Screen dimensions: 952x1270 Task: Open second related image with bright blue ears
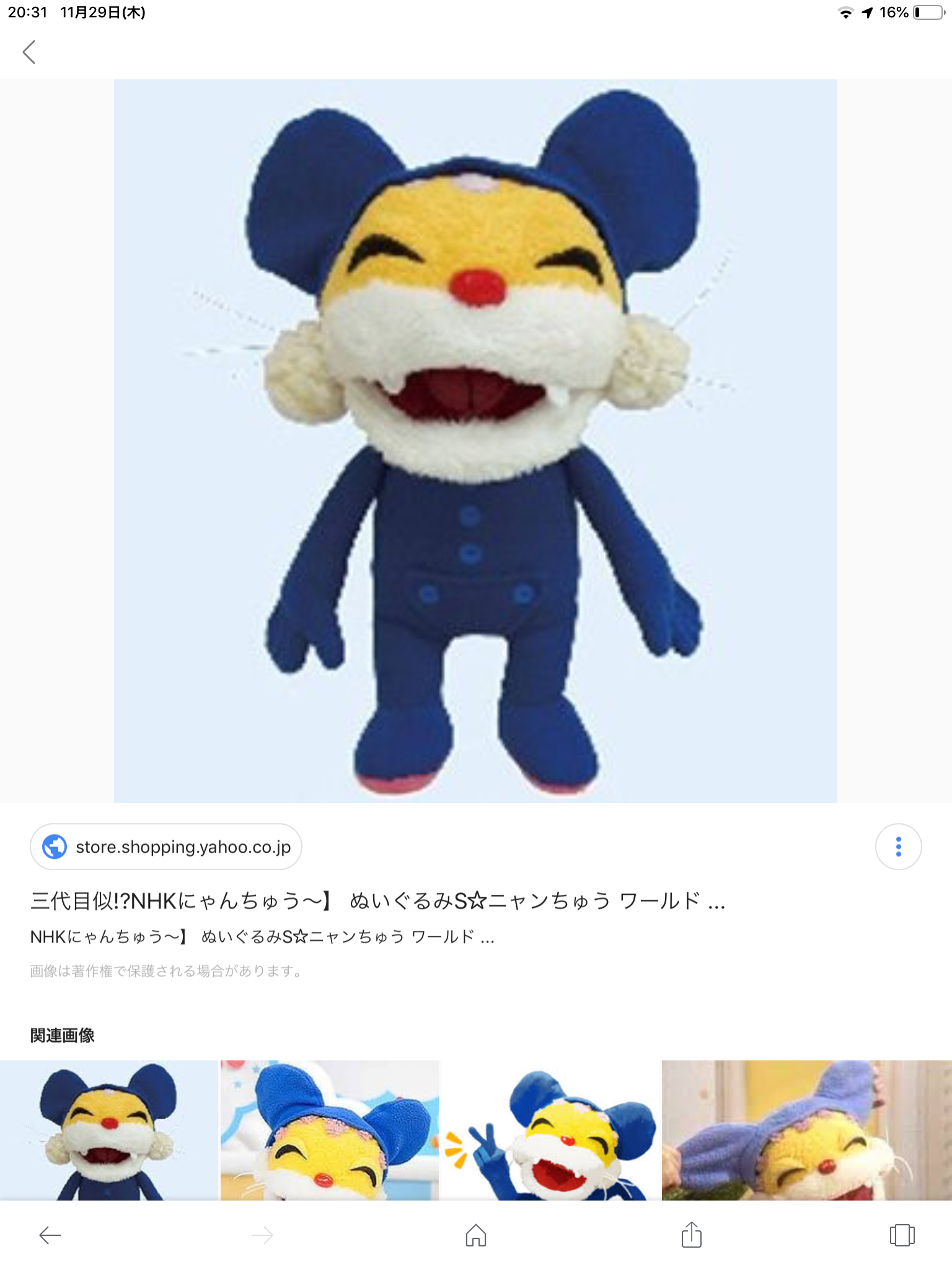(330, 1130)
